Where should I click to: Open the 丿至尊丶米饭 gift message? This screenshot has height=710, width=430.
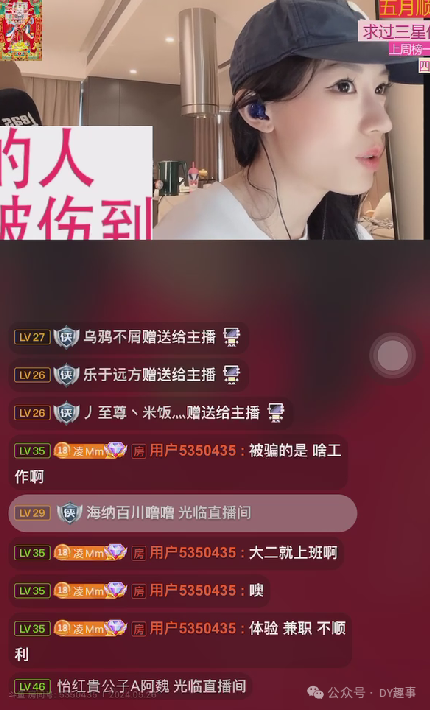coord(150,413)
